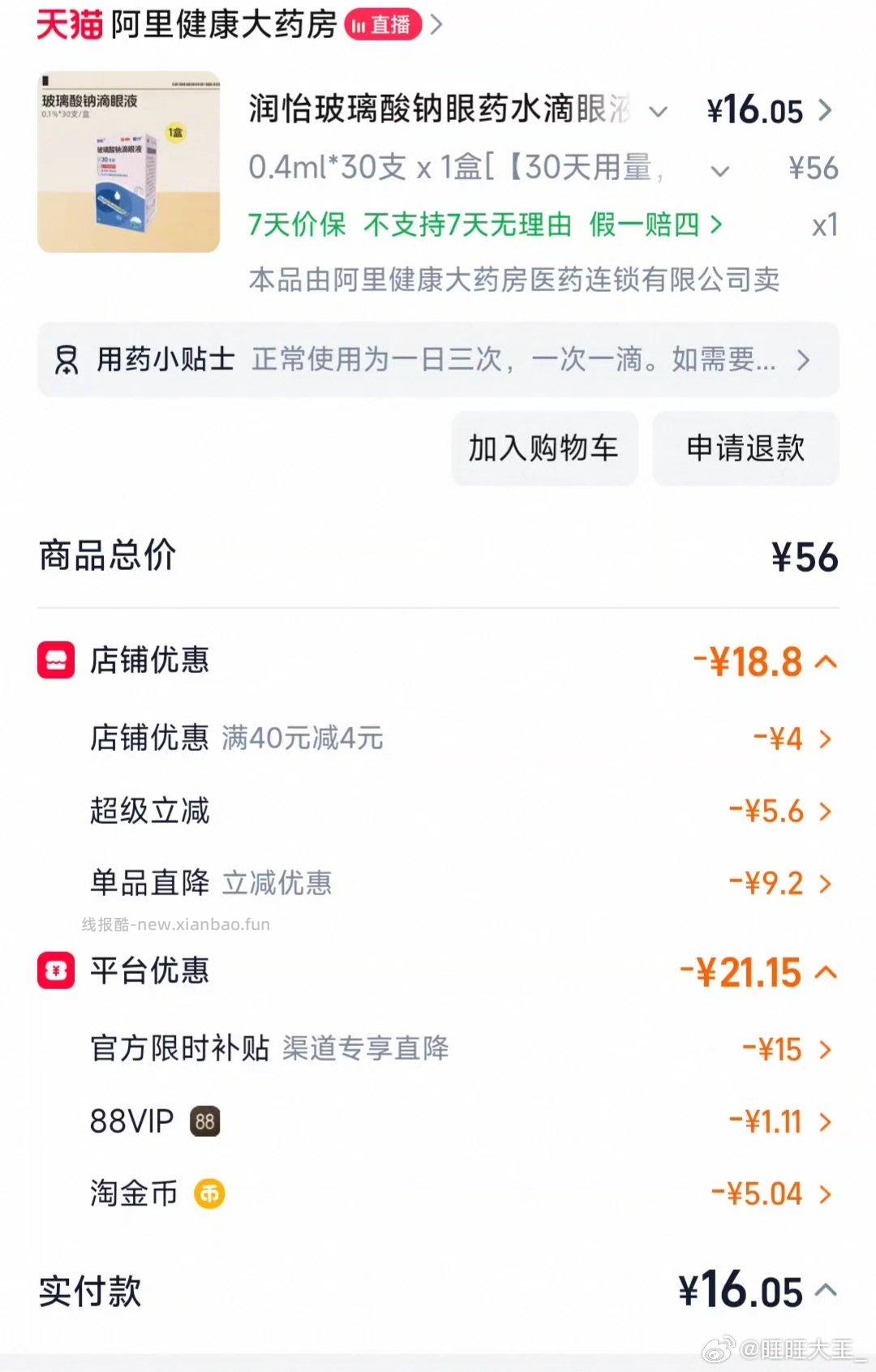Screen dimensions: 876x1372
Task: Click the 申请退款 refund button
Action: (745, 448)
